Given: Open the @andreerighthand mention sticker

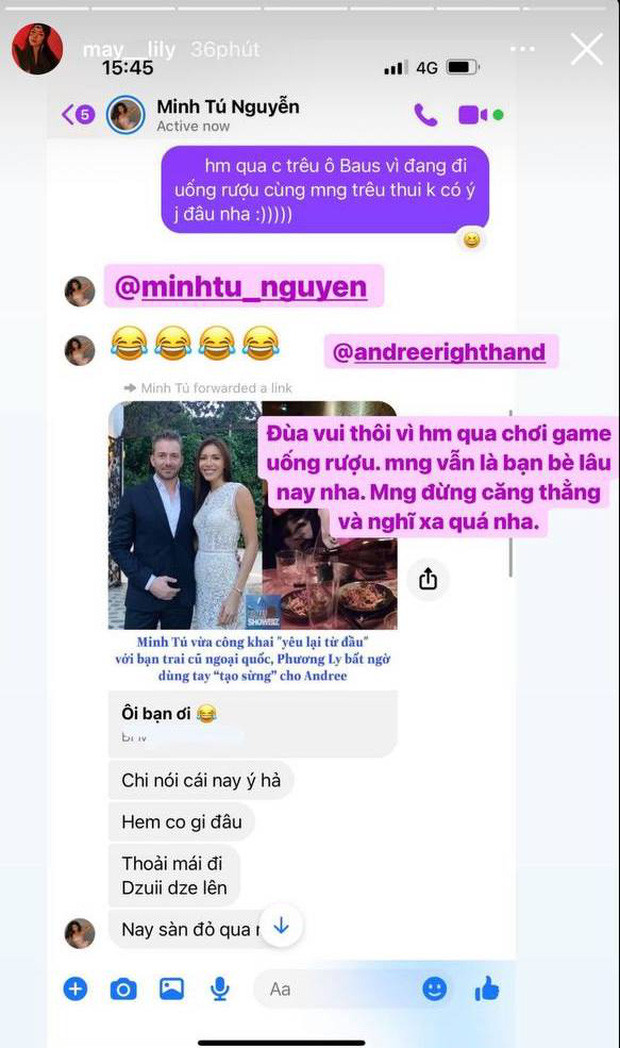Looking at the screenshot, I should 439,353.
